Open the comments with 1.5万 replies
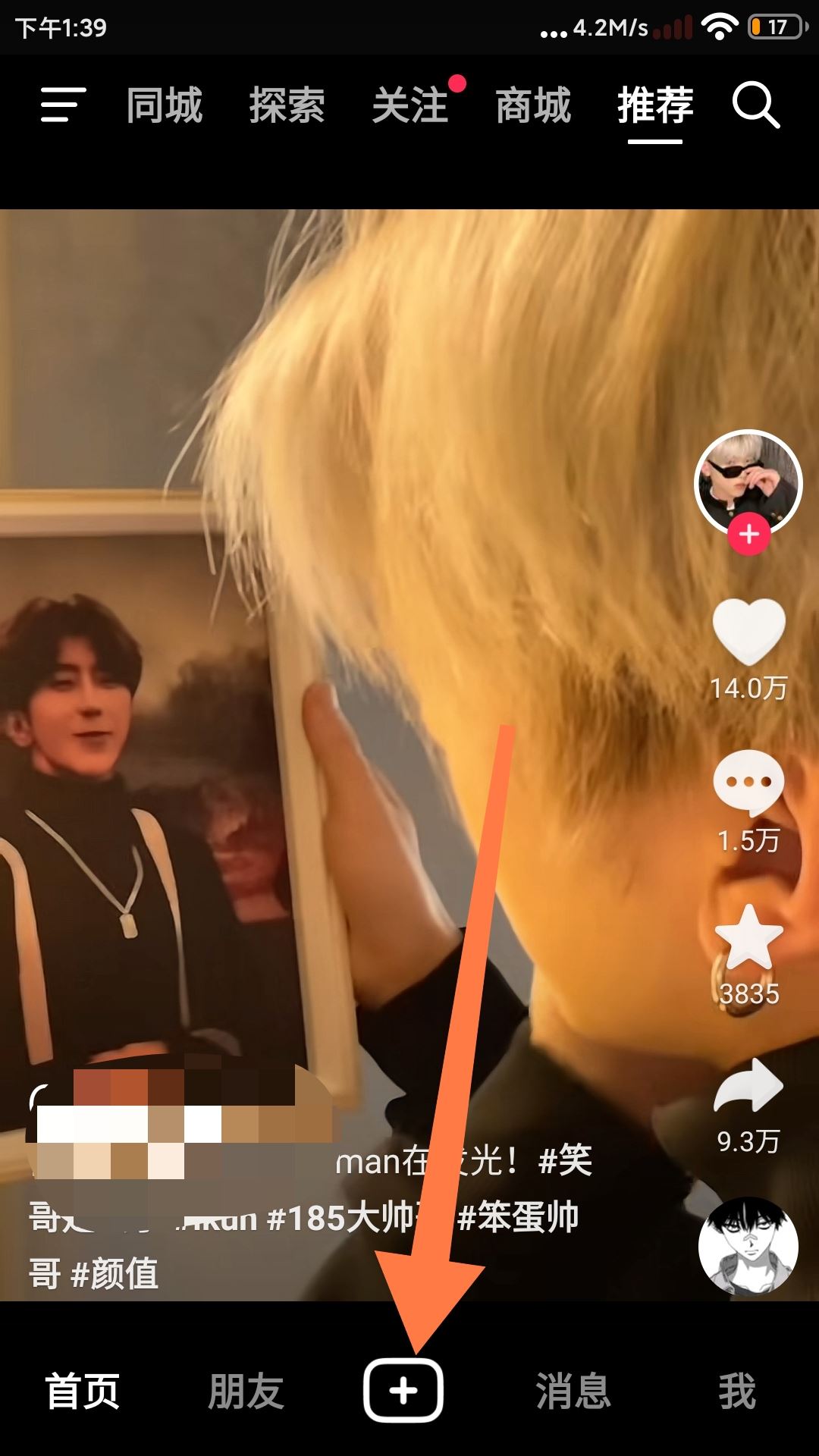 (748, 783)
